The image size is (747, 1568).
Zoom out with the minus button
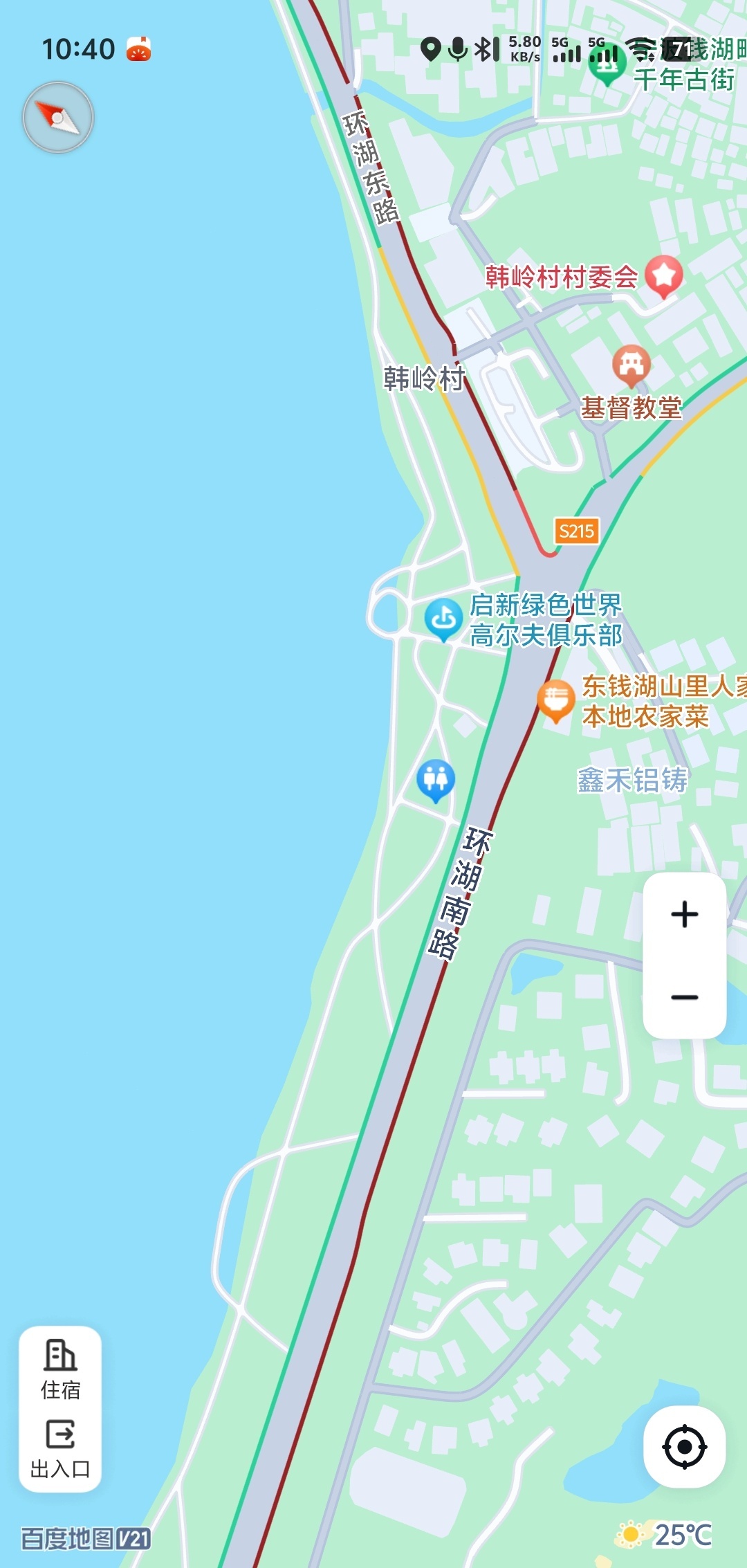pyautogui.click(x=684, y=997)
